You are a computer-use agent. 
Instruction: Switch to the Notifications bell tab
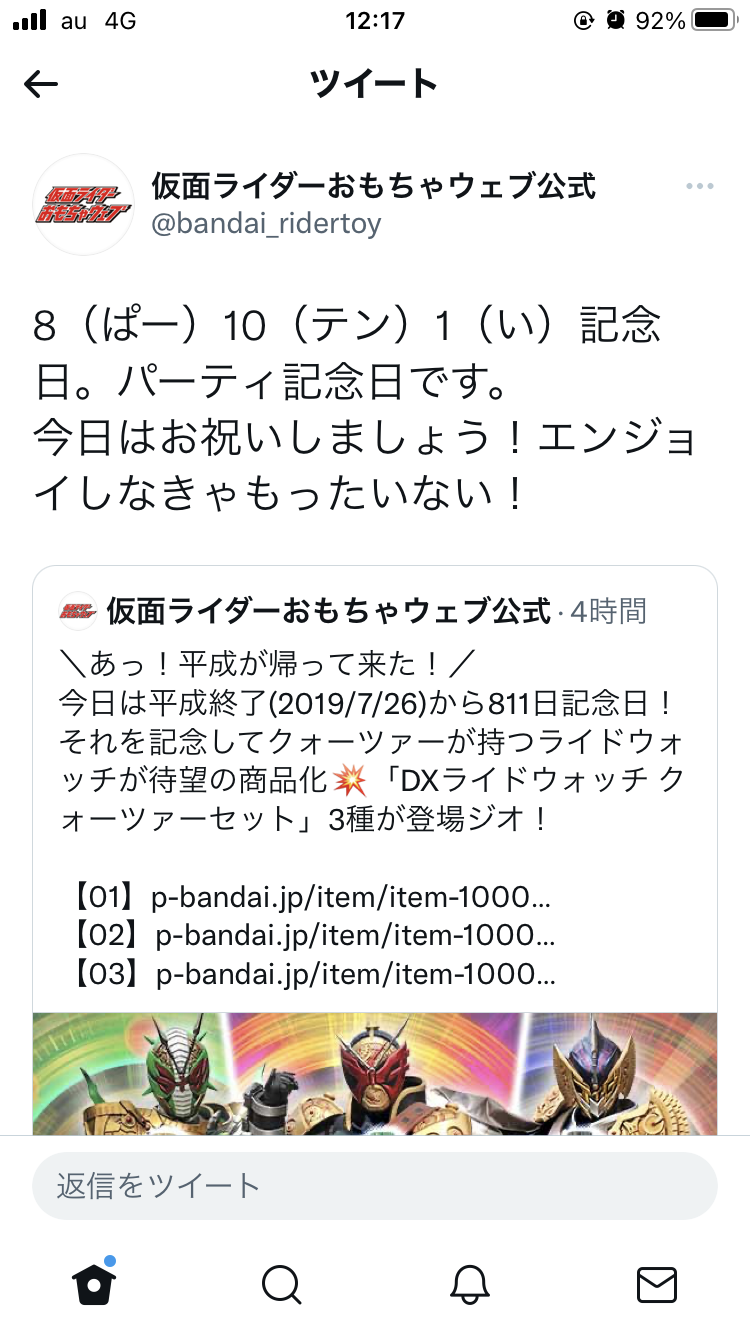469,1284
